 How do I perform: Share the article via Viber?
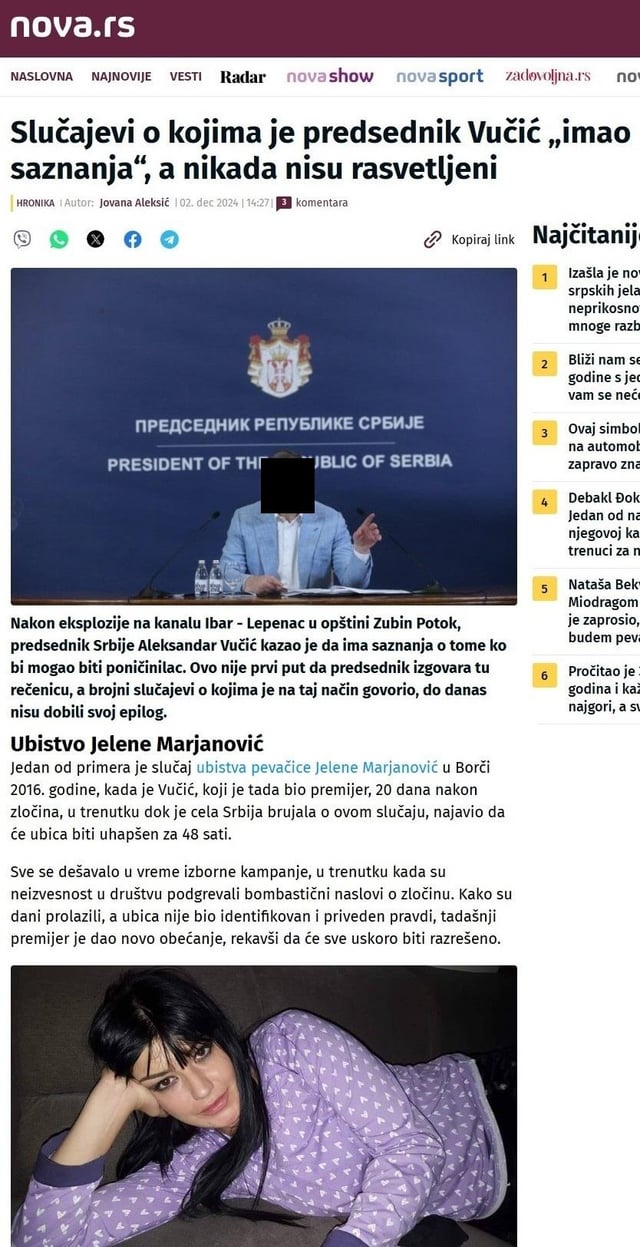point(22,239)
